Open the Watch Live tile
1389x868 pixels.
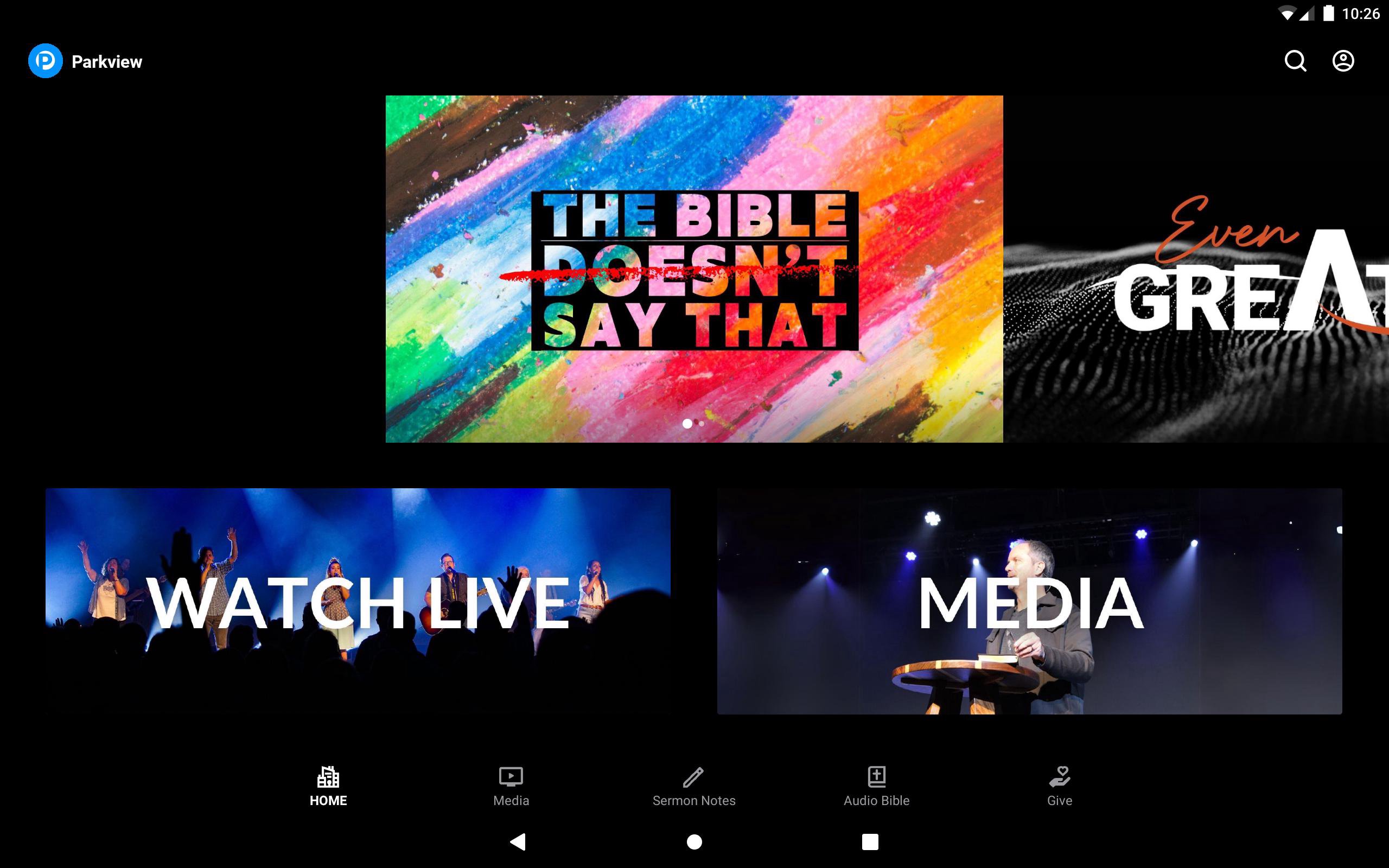pos(358,601)
